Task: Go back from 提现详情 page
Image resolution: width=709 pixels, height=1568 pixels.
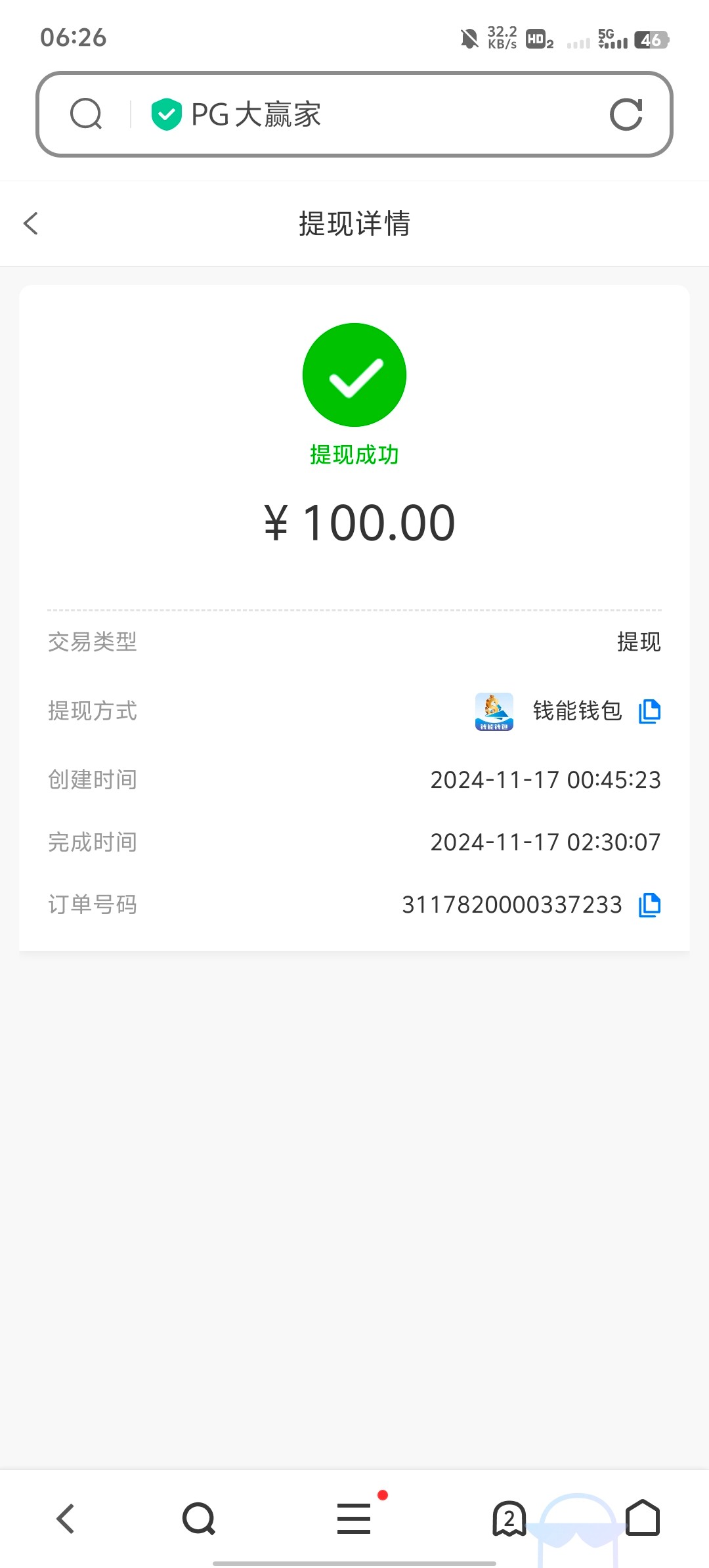Action: tap(31, 223)
